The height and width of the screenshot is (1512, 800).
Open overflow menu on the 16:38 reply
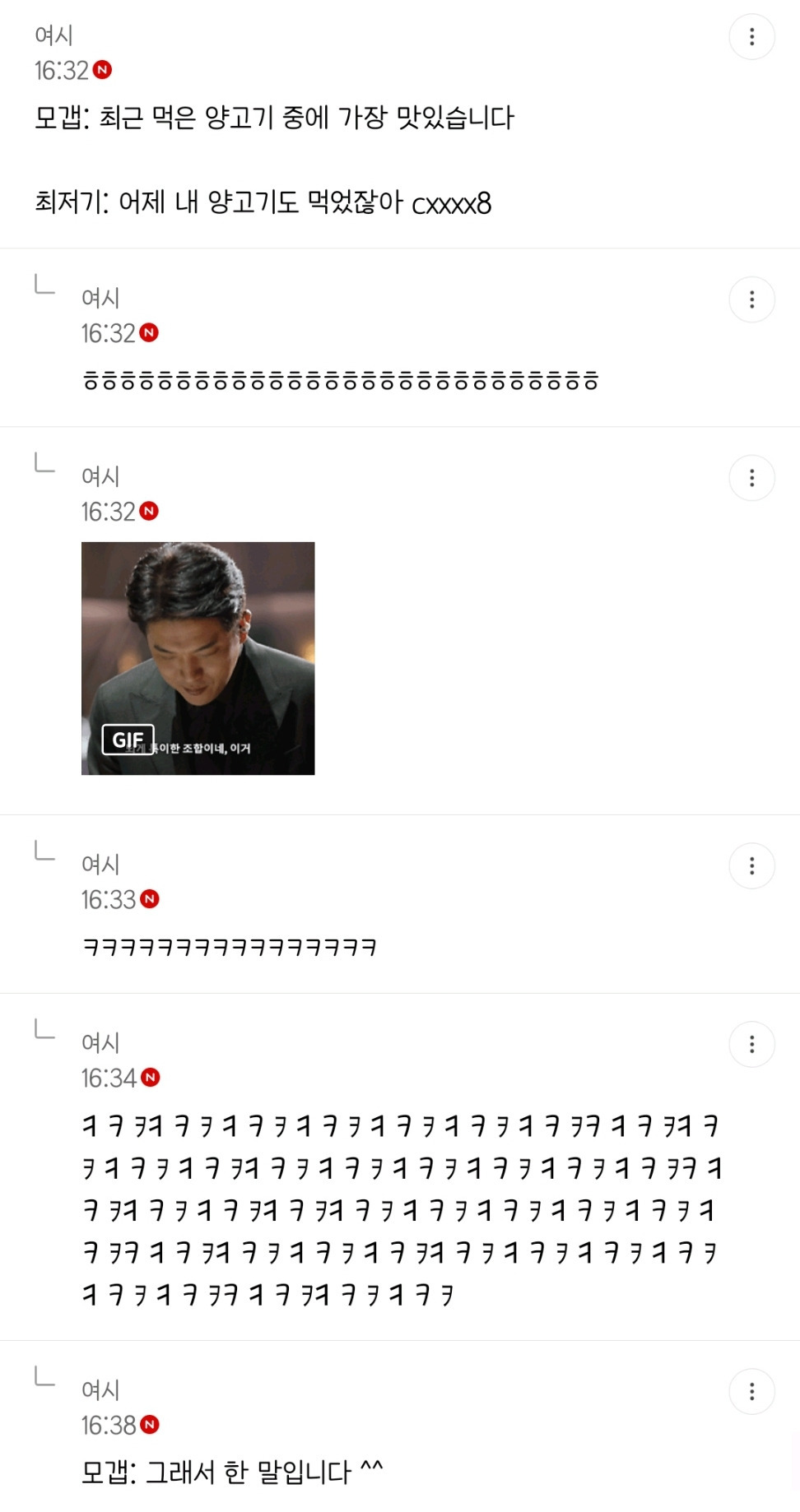(x=751, y=1391)
